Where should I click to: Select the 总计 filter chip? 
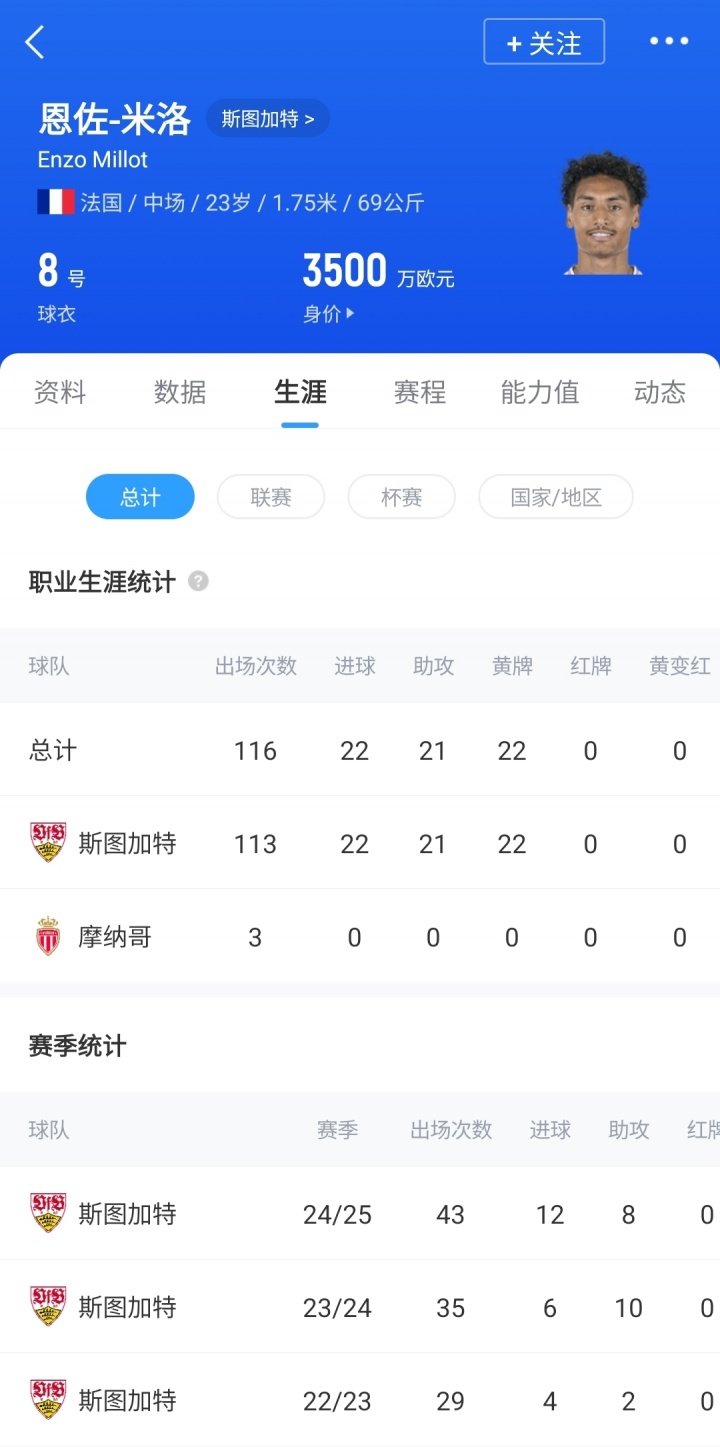[x=140, y=497]
